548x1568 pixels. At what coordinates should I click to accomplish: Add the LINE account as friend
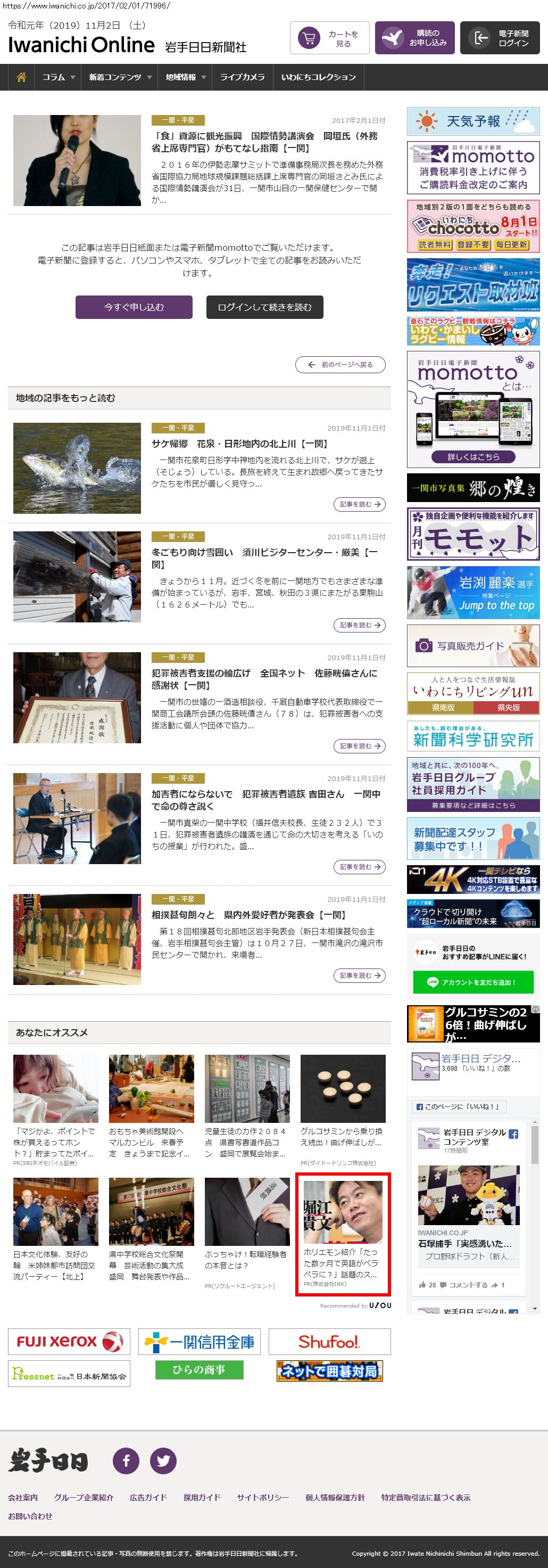(x=472, y=982)
